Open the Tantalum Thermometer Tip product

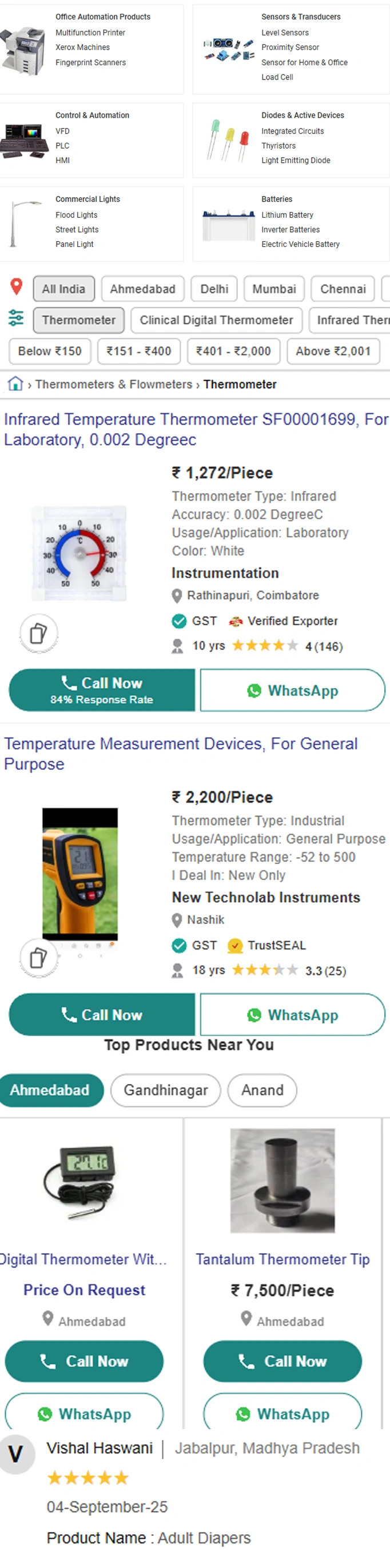tap(282, 1259)
